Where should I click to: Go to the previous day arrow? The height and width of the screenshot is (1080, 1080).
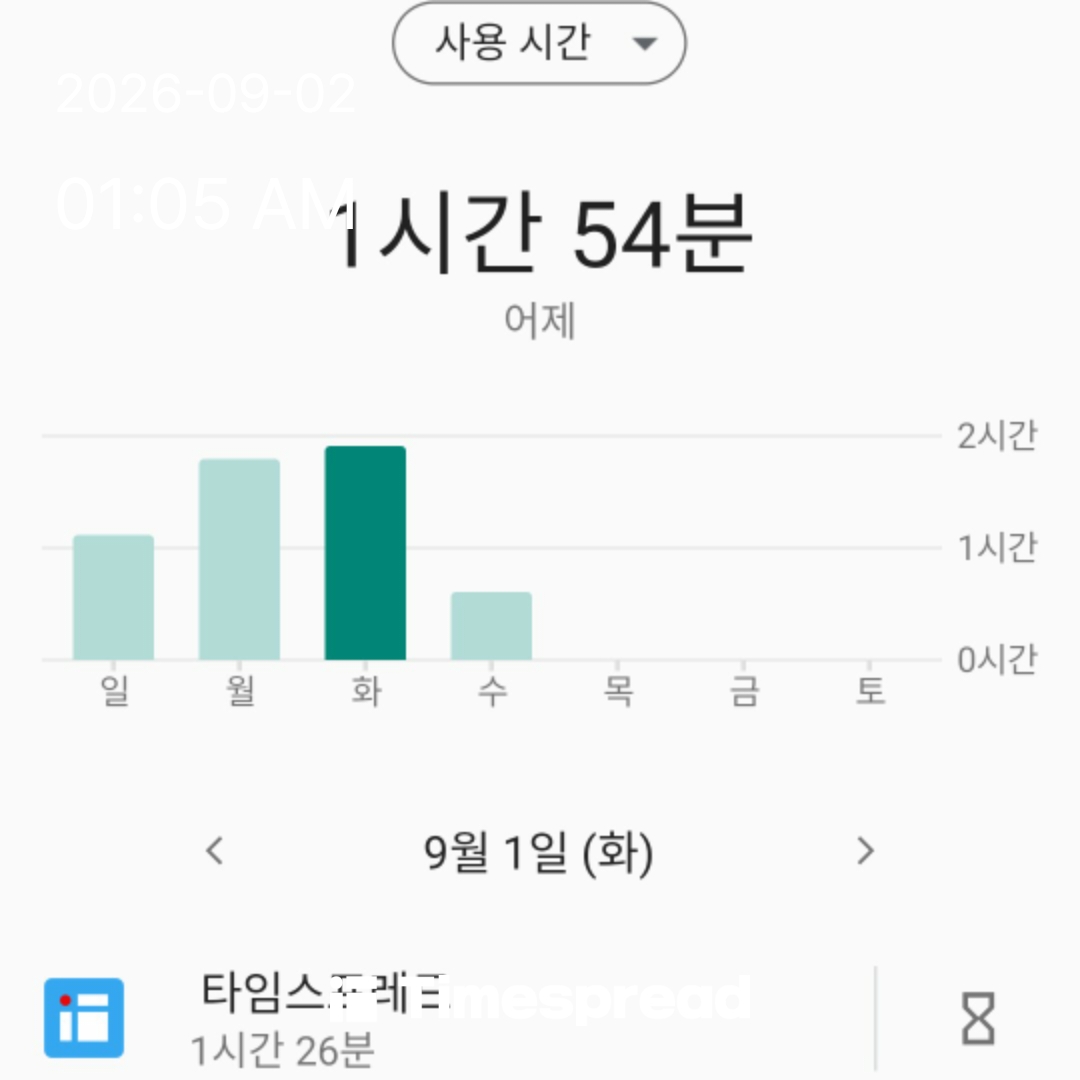(215, 851)
